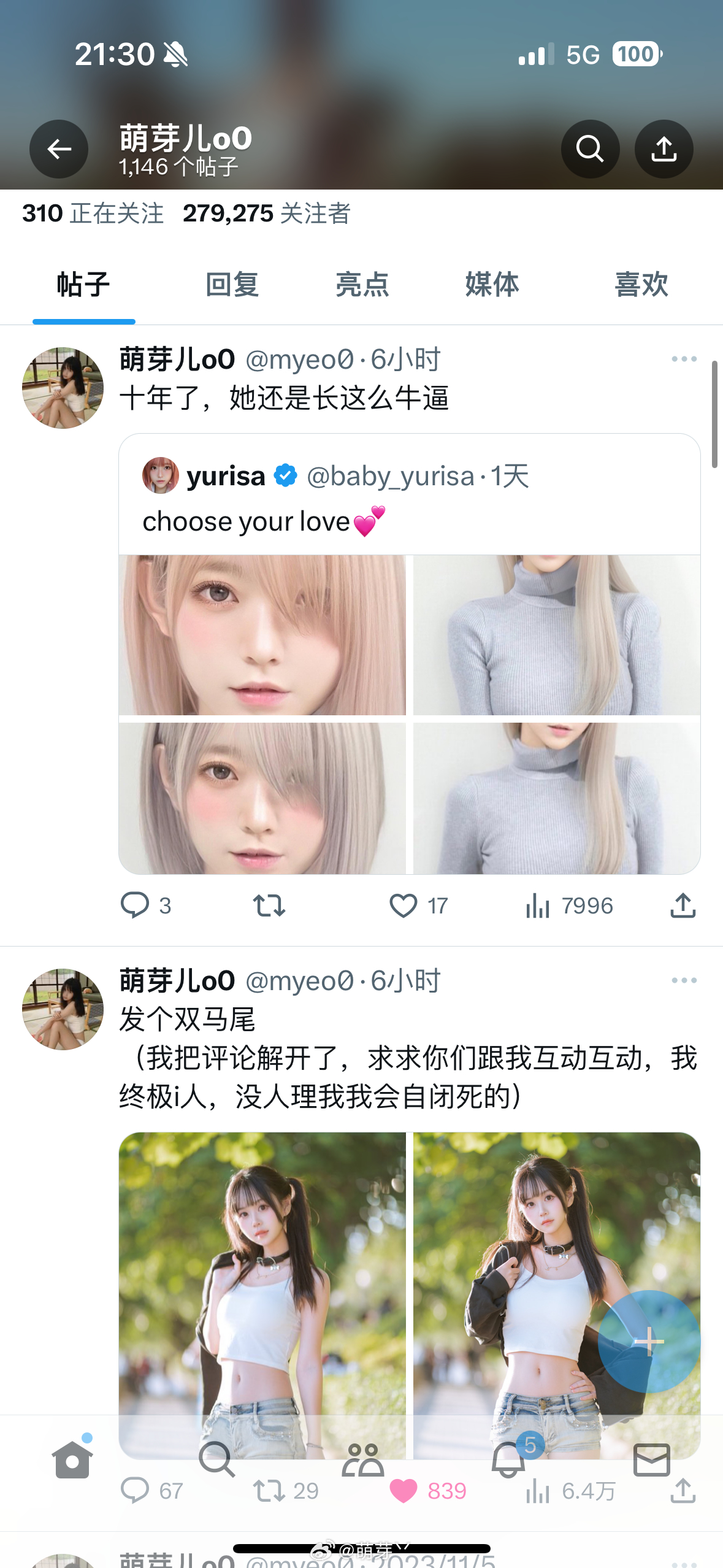Screen dimensions: 723x1568
Task: Reply to the 十年了 post
Action: 135,905
